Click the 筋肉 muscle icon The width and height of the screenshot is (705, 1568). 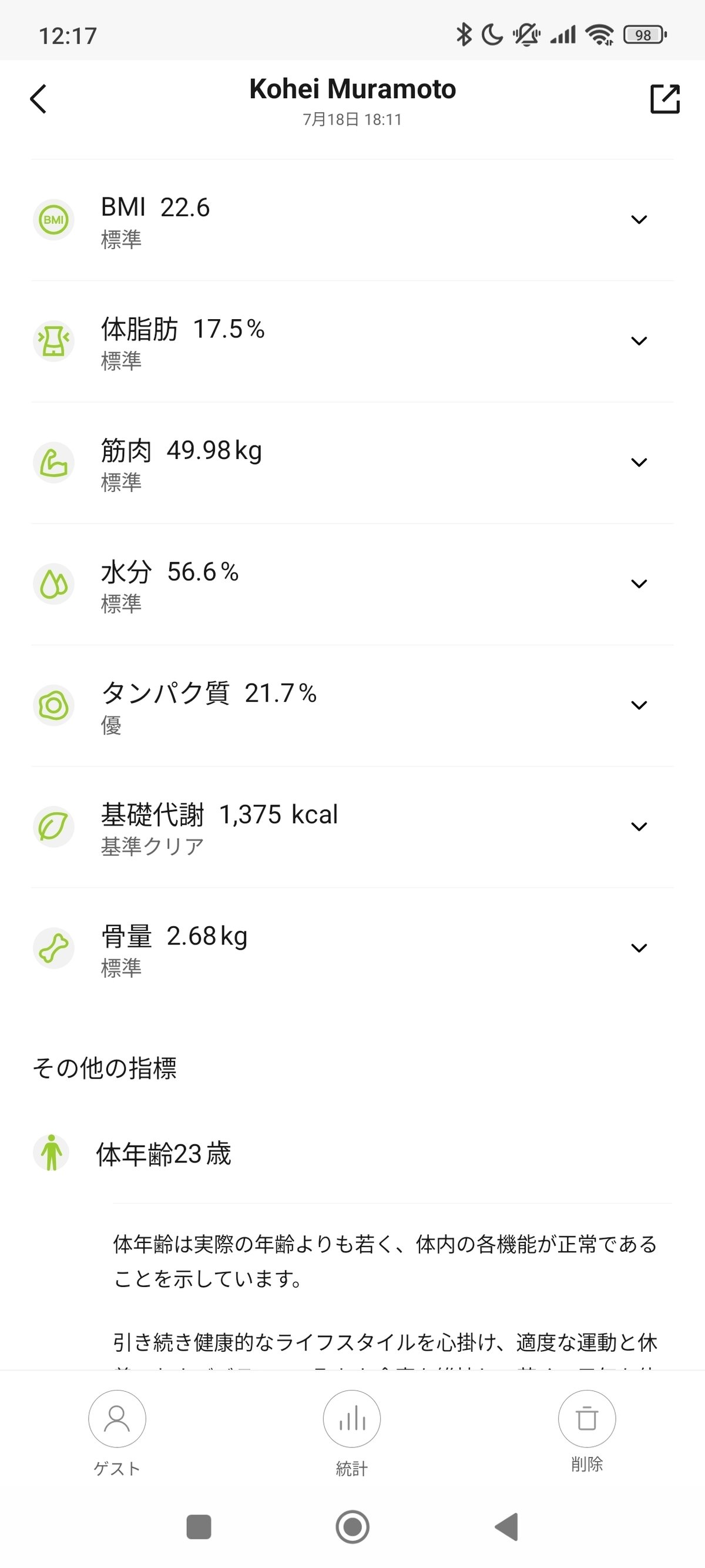53,462
